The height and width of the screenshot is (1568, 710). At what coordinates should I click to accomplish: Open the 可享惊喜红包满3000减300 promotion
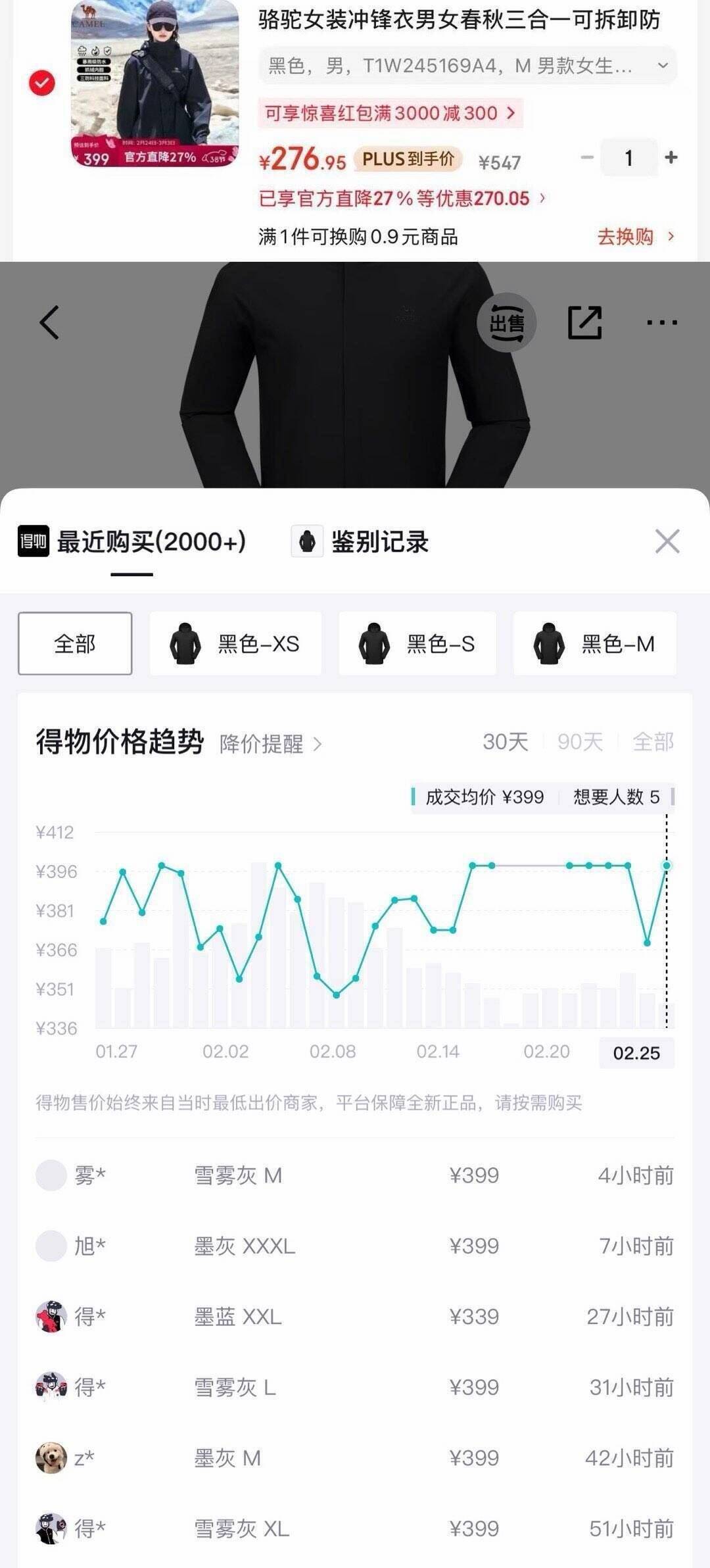click(x=390, y=113)
